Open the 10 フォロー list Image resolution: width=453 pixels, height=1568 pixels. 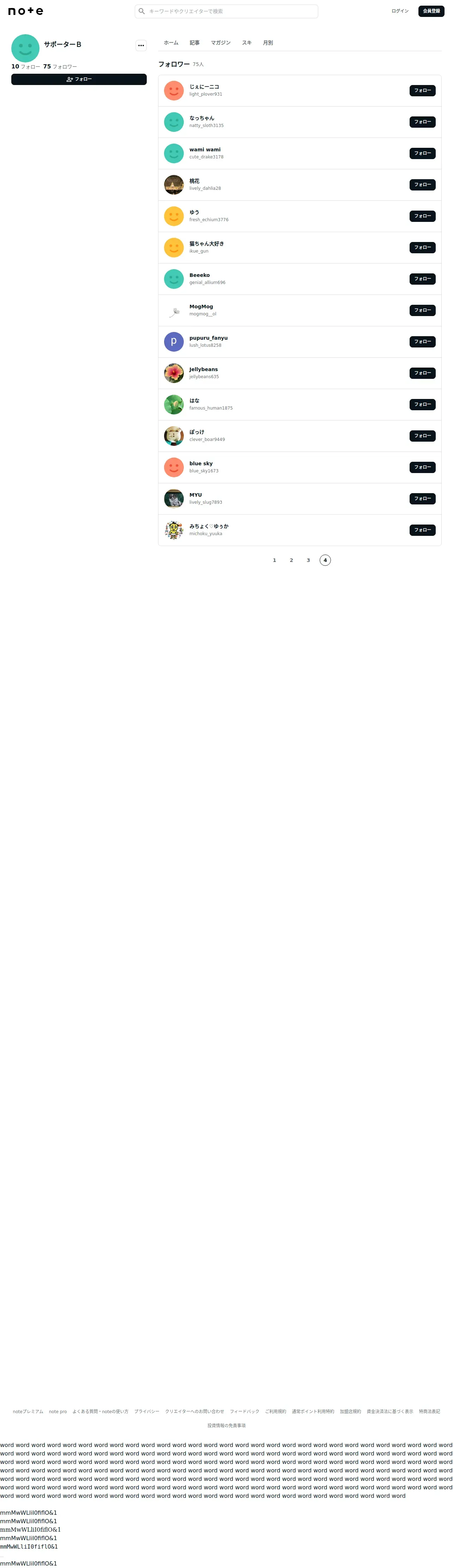coord(25,66)
